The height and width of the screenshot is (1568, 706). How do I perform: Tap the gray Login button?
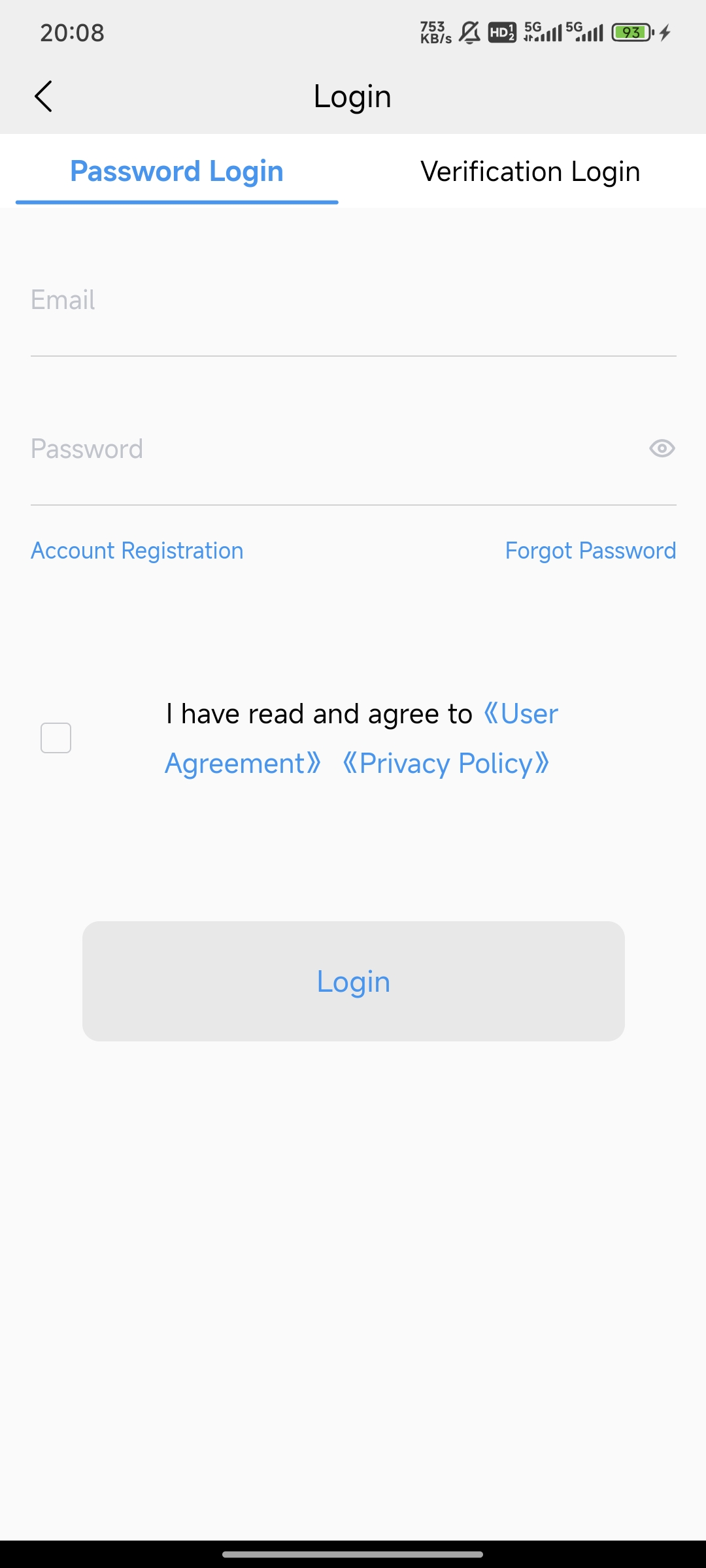click(x=353, y=981)
